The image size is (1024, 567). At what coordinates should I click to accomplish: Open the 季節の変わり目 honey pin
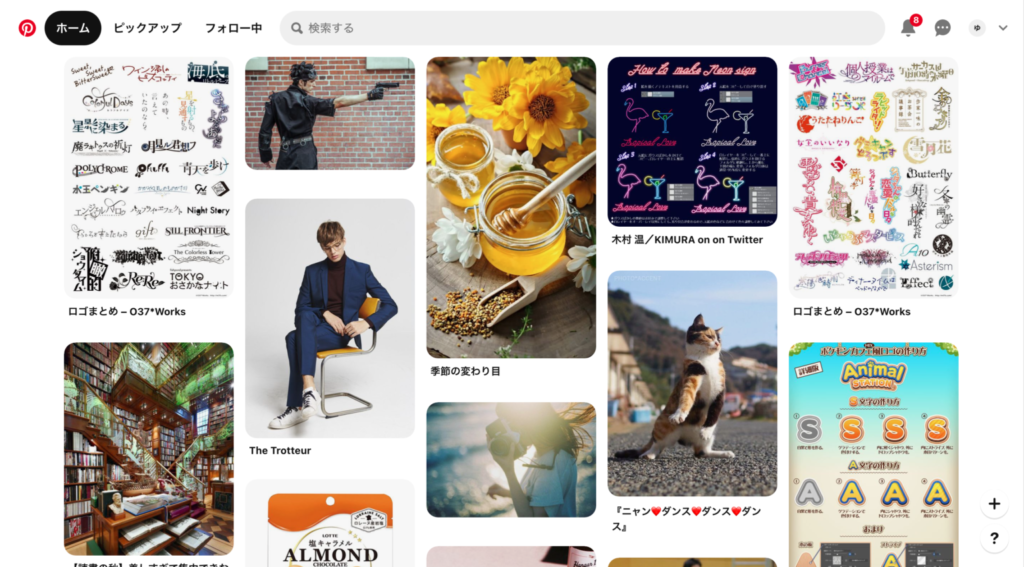[511, 207]
